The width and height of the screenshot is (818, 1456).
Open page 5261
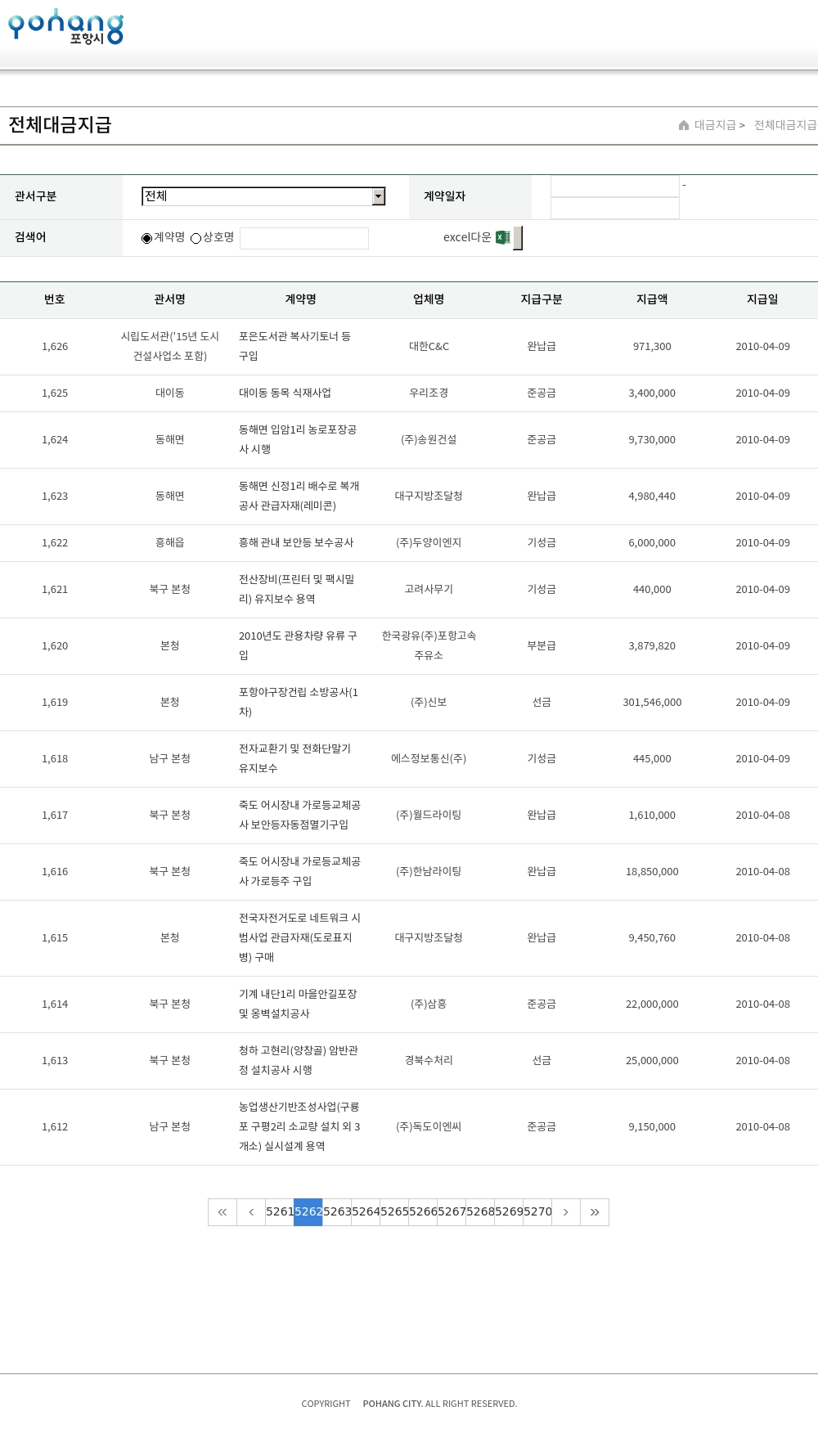click(280, 1212)
